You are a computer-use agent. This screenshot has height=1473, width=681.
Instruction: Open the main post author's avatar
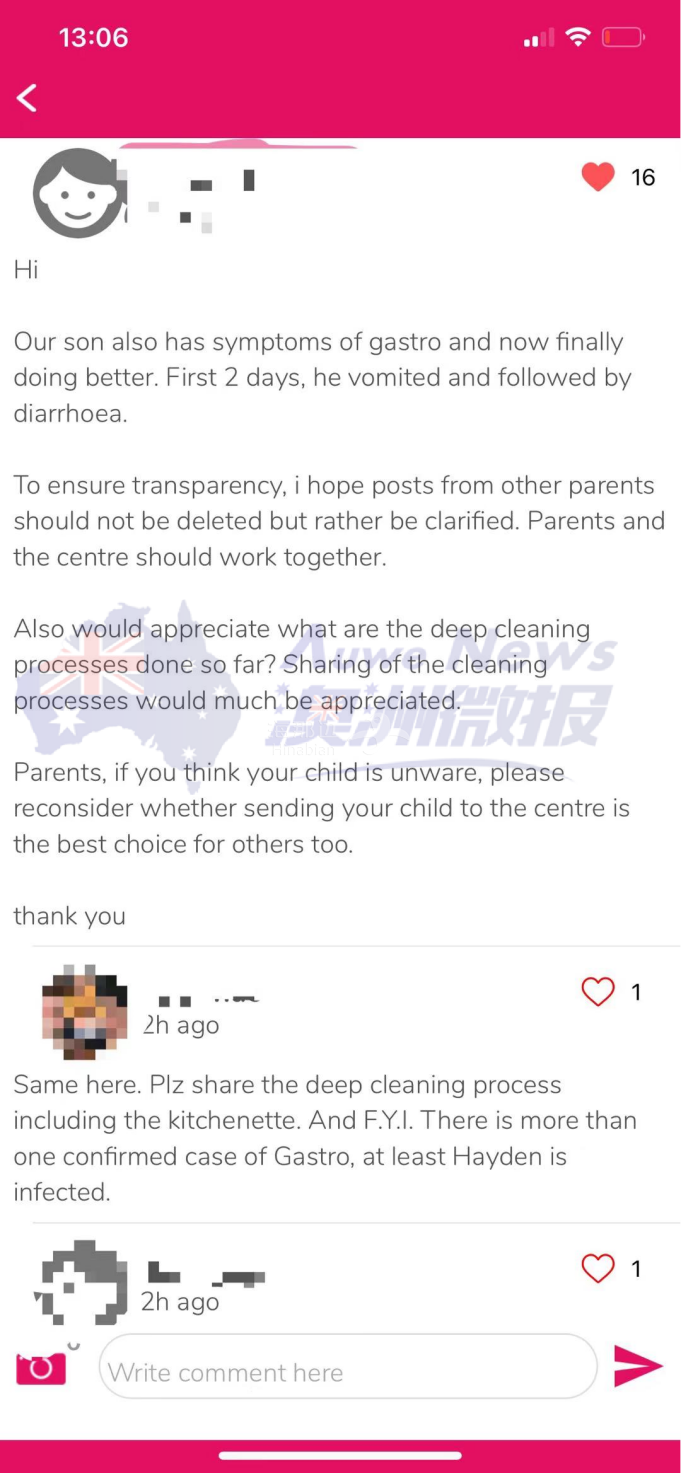(79, 193)
